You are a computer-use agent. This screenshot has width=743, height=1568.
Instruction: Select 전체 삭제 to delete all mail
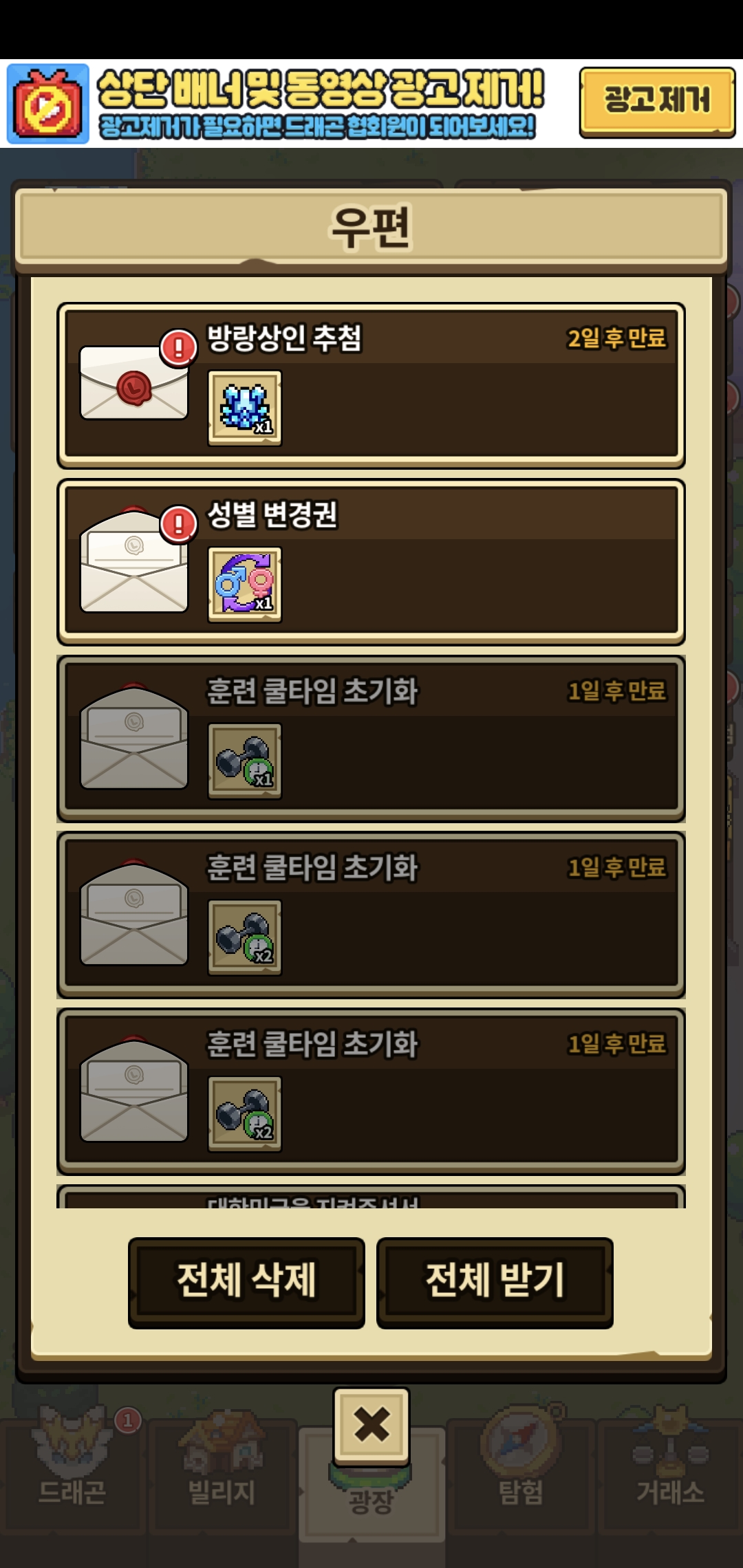click(246, 1283)
